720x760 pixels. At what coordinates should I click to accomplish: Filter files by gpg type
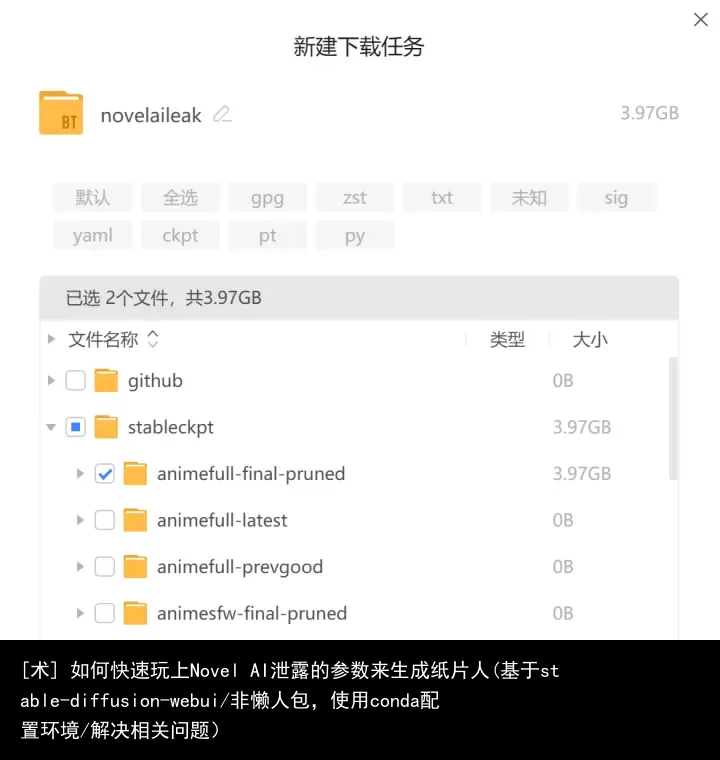267,198
